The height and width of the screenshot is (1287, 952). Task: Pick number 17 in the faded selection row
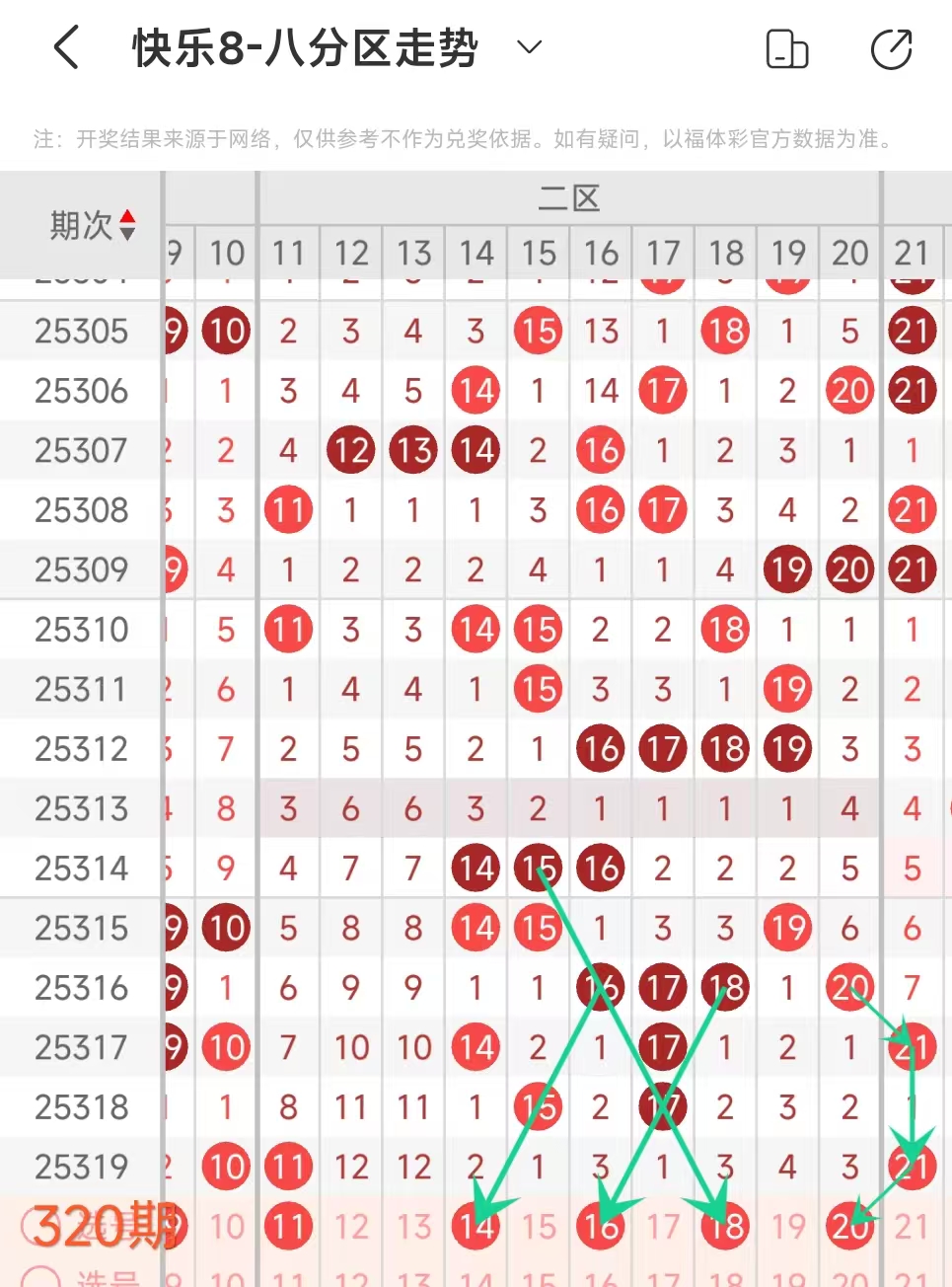[663, 1227]
